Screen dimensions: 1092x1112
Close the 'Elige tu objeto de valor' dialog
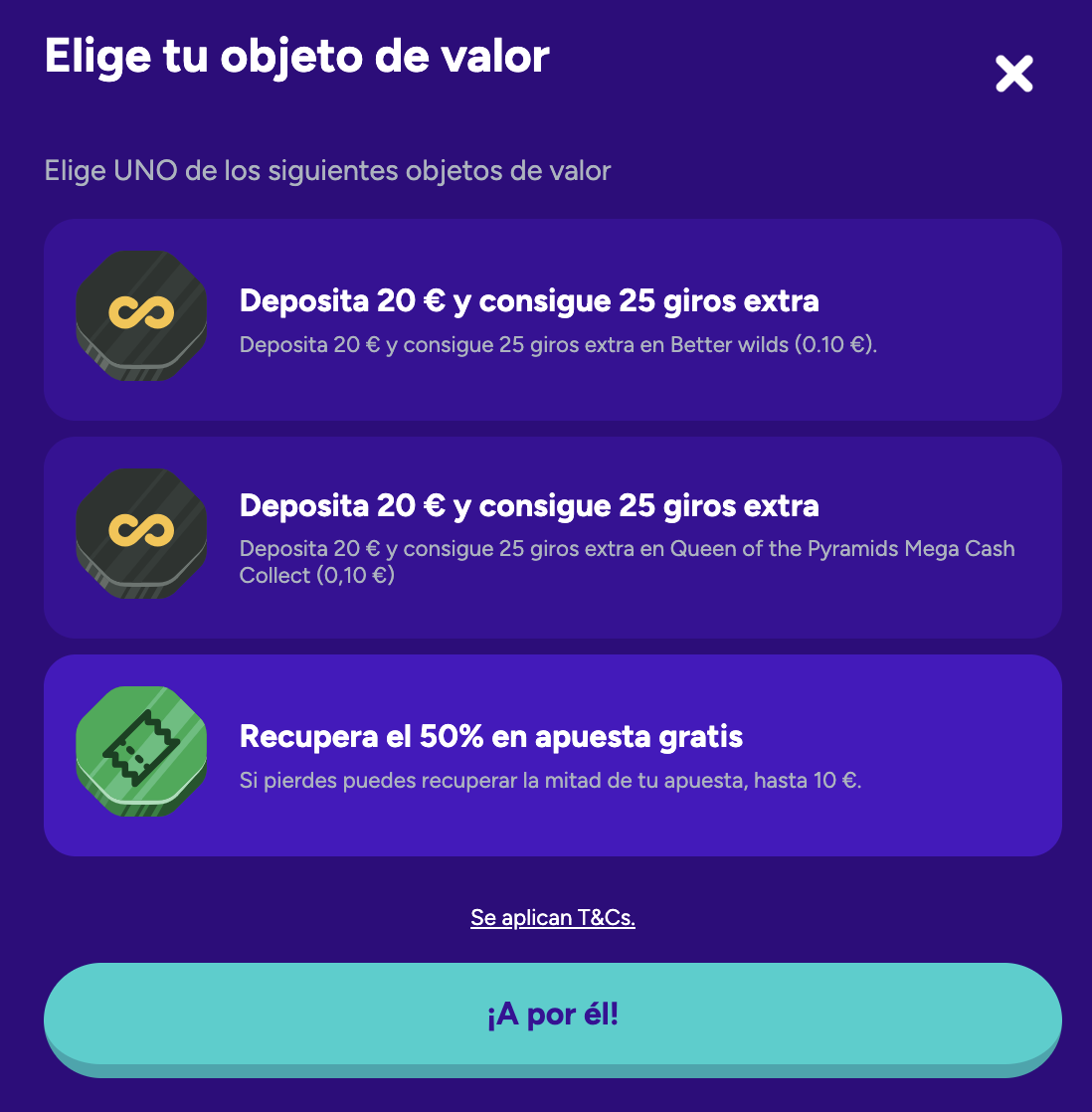(x=1013, y=75)
